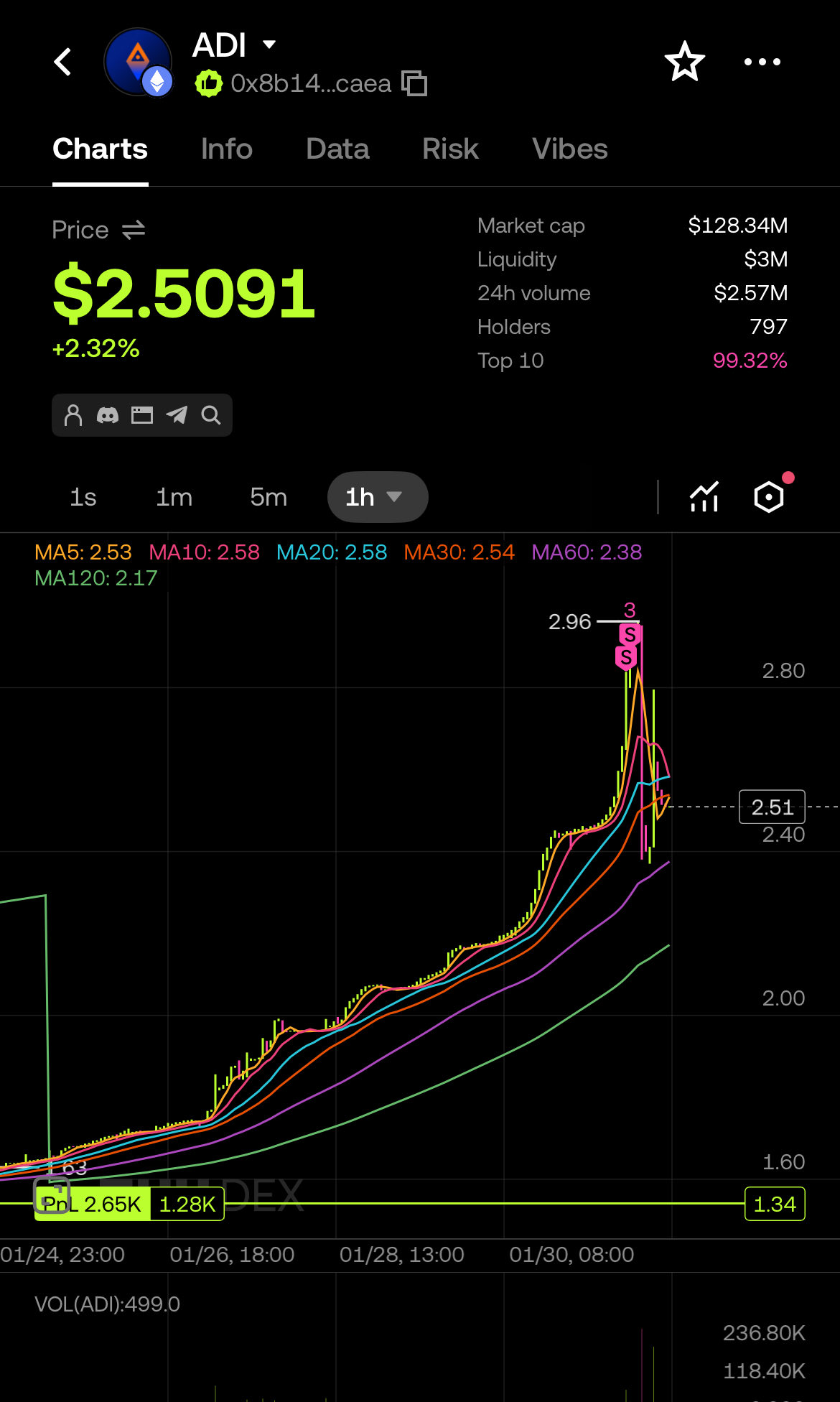The image size is (840, 1402).
Task: Copy the contract address 0x8b14...caea
Action: (x=414, y=84)
